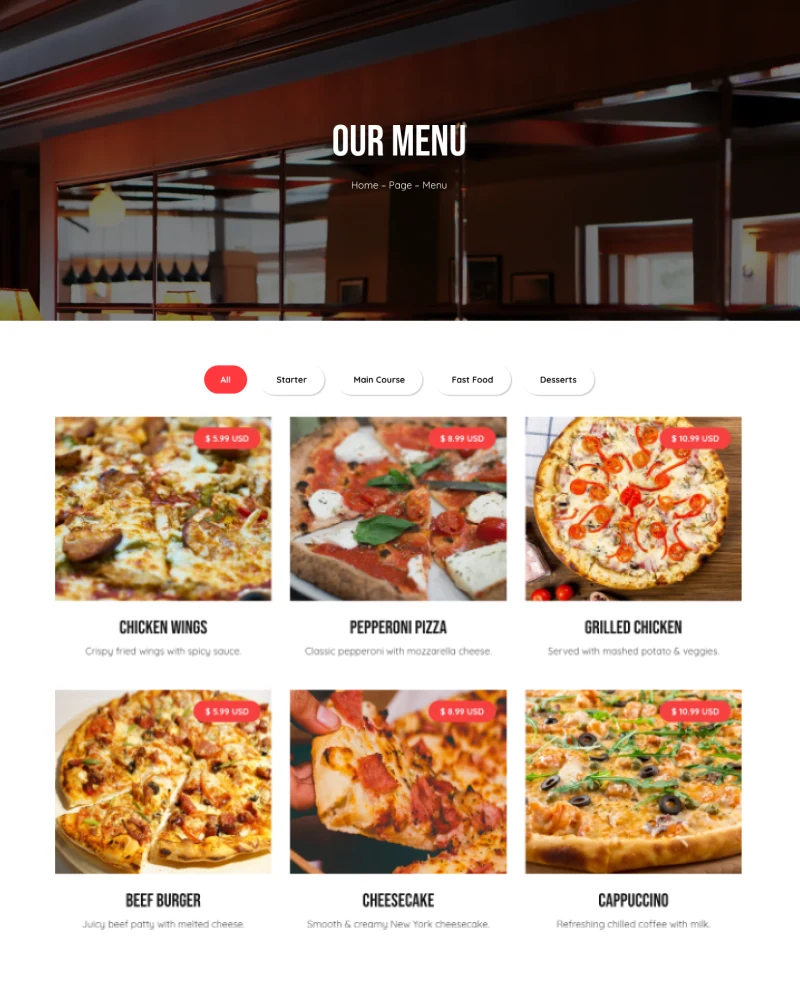Select the All filter chip
Image resolution: width=800 pixels, height=1000 pixels.
point(225,380)
